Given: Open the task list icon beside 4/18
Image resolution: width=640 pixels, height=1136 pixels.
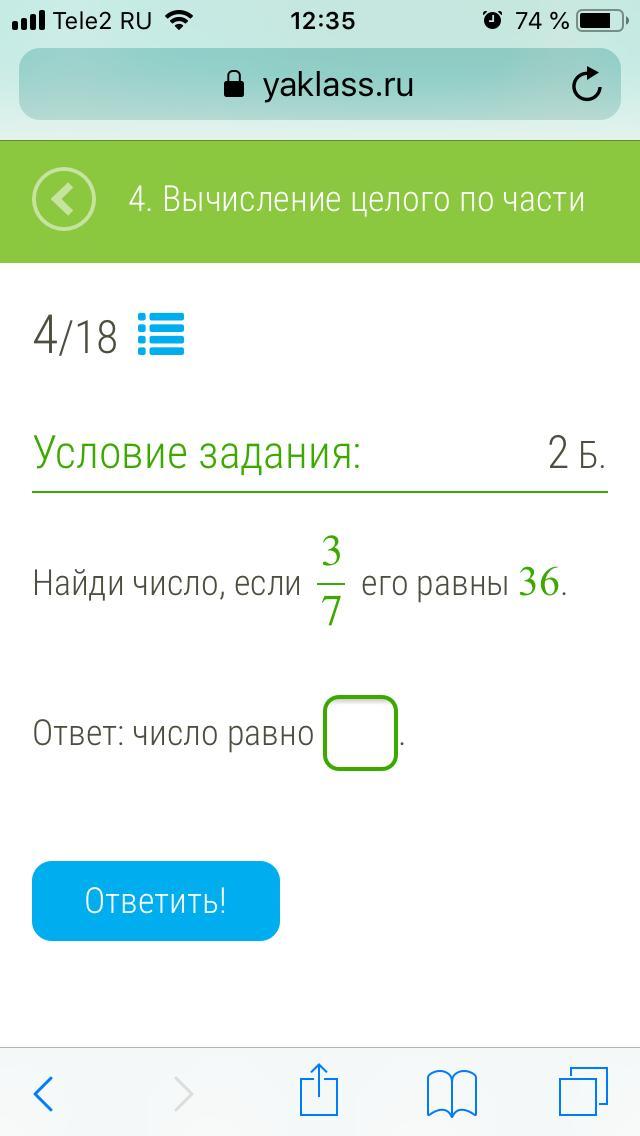Looking at the screenshot, I should (x=161, y=334).
